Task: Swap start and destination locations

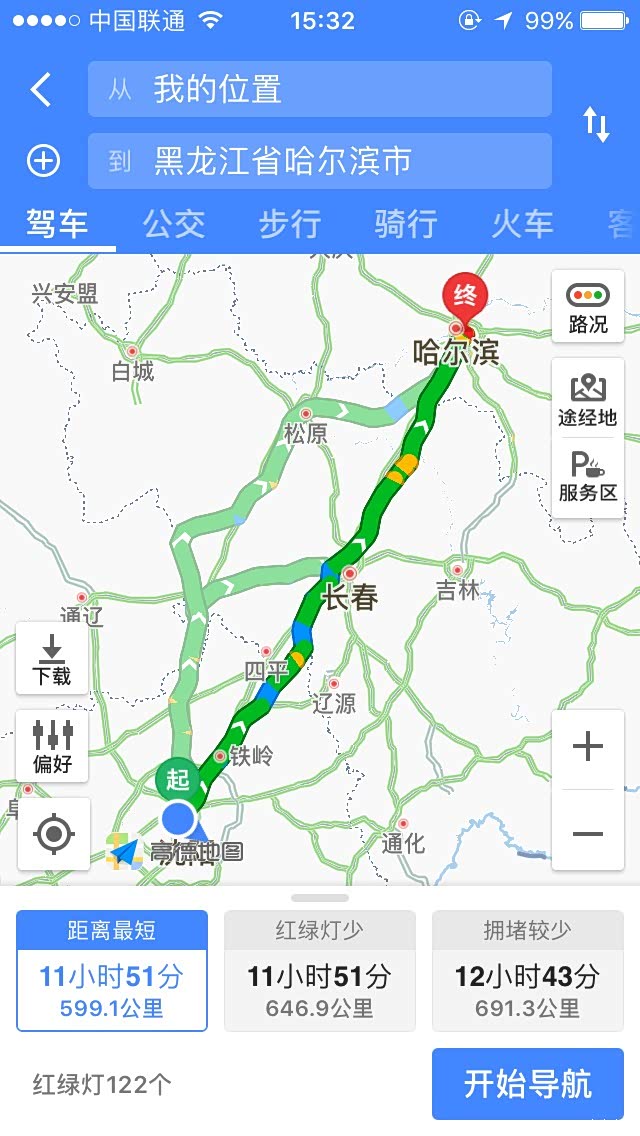Action: coord(597,125)
